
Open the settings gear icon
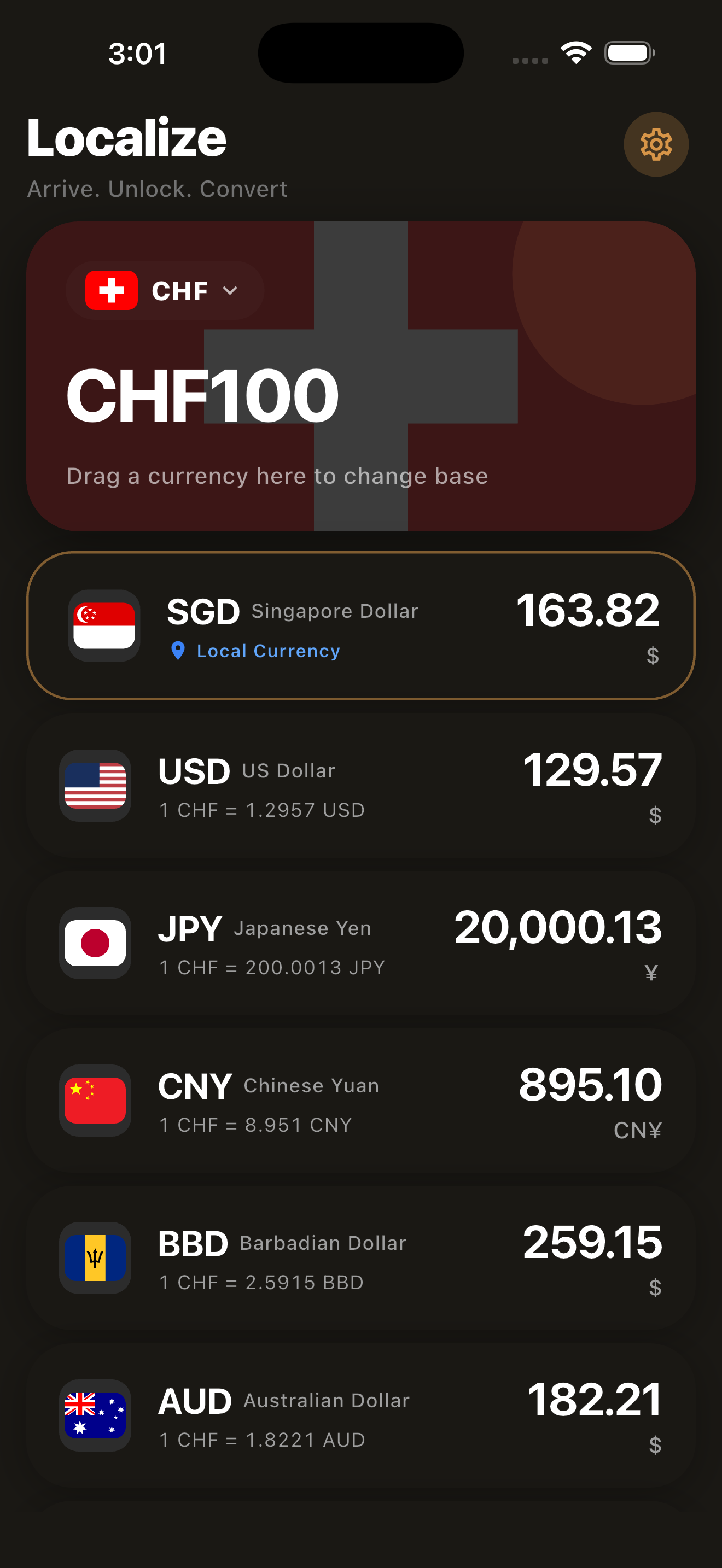pyautogui.click(x=656, y=144)
